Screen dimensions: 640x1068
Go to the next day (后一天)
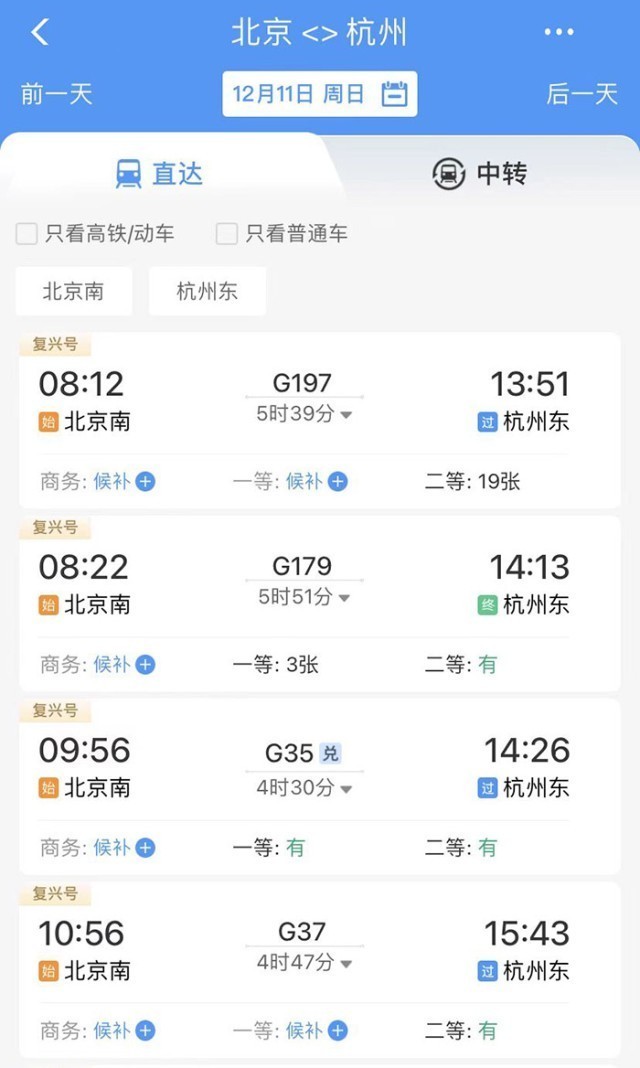[x=582, y=94]
